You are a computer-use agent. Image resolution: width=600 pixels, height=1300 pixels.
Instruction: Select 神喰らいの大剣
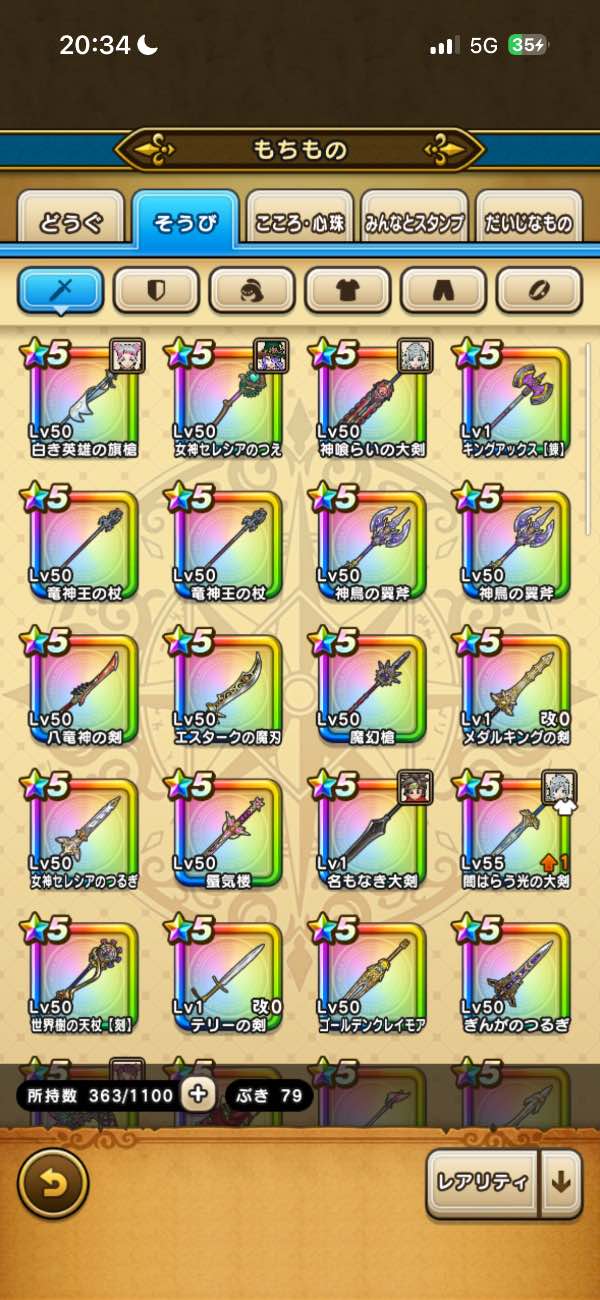372,398
